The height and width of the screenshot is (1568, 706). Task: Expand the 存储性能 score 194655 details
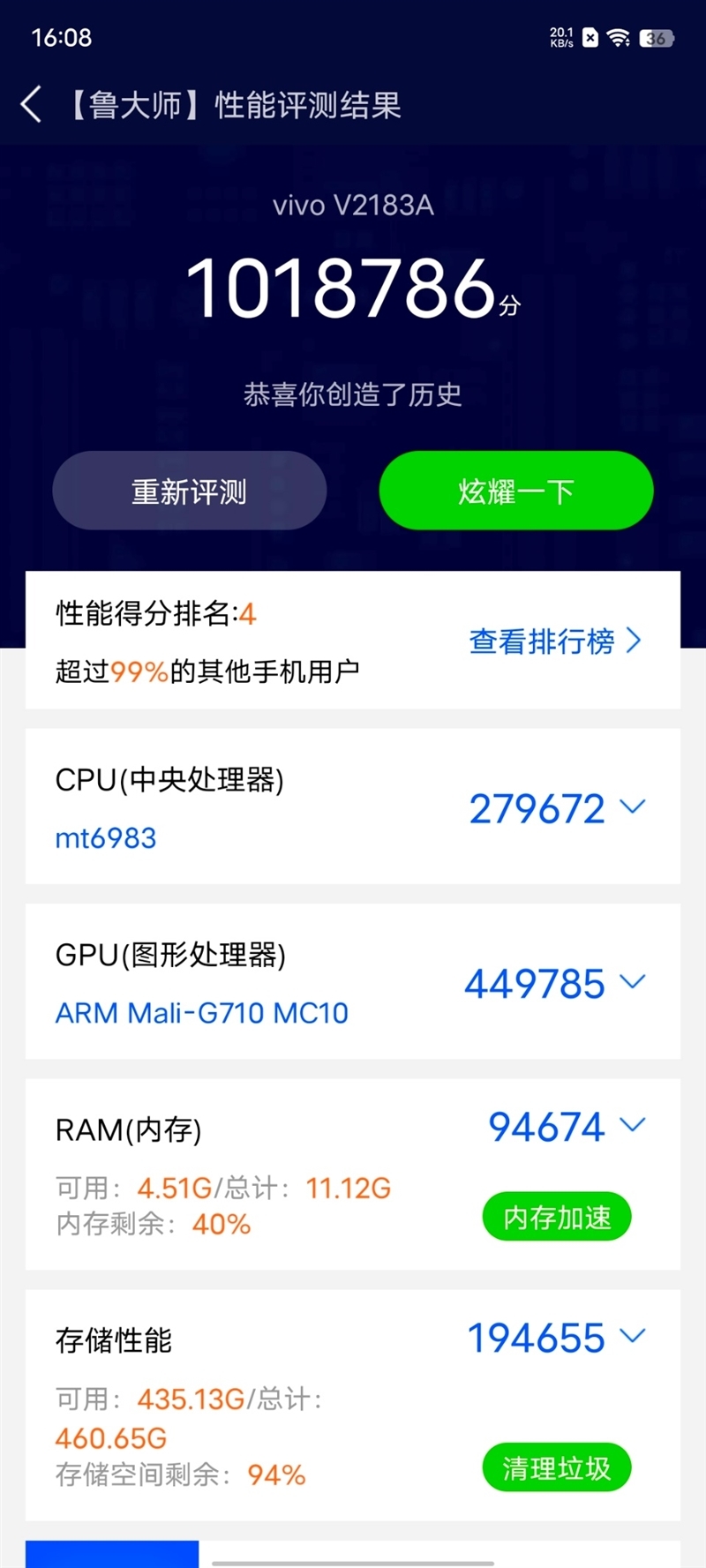[x=557, y=1337]
